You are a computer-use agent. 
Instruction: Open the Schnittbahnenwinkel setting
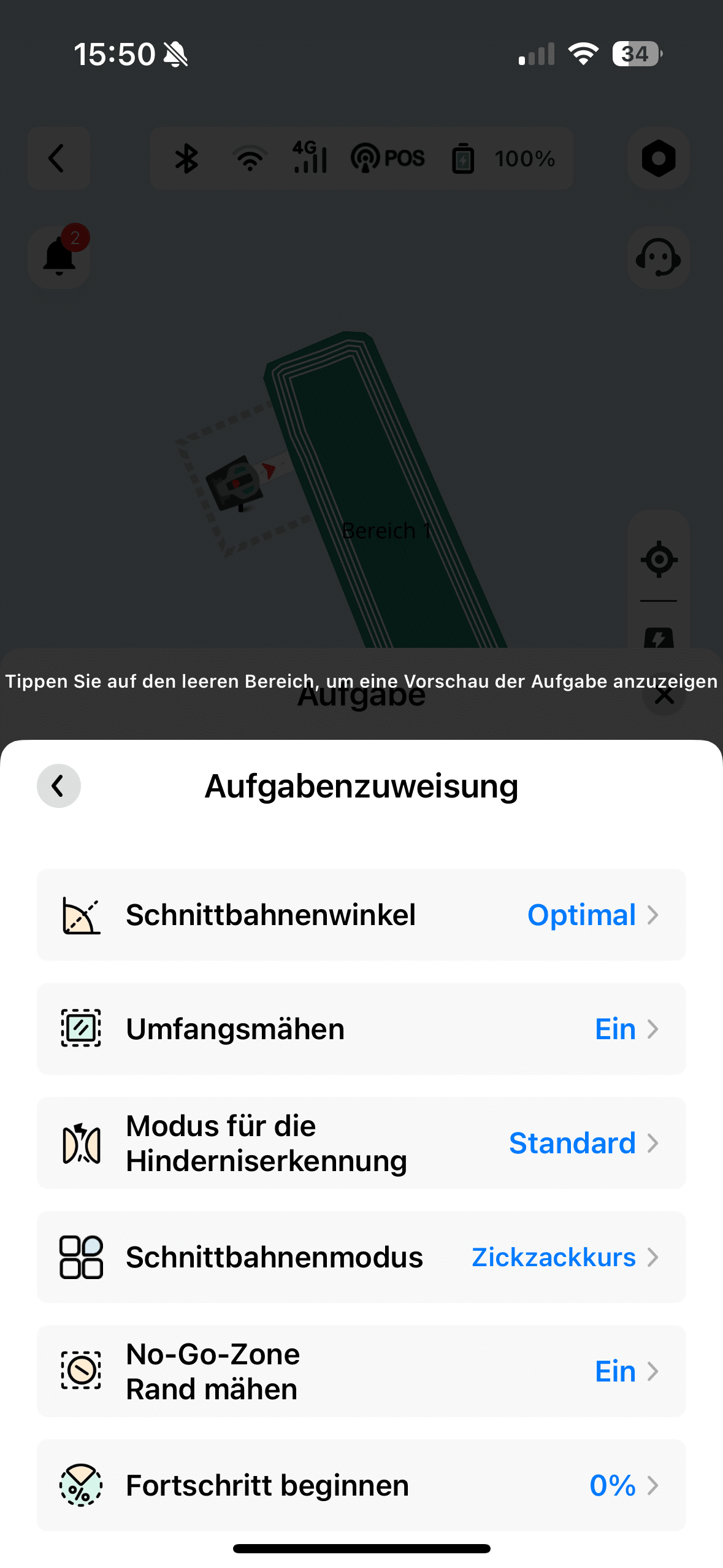[361, 915]
